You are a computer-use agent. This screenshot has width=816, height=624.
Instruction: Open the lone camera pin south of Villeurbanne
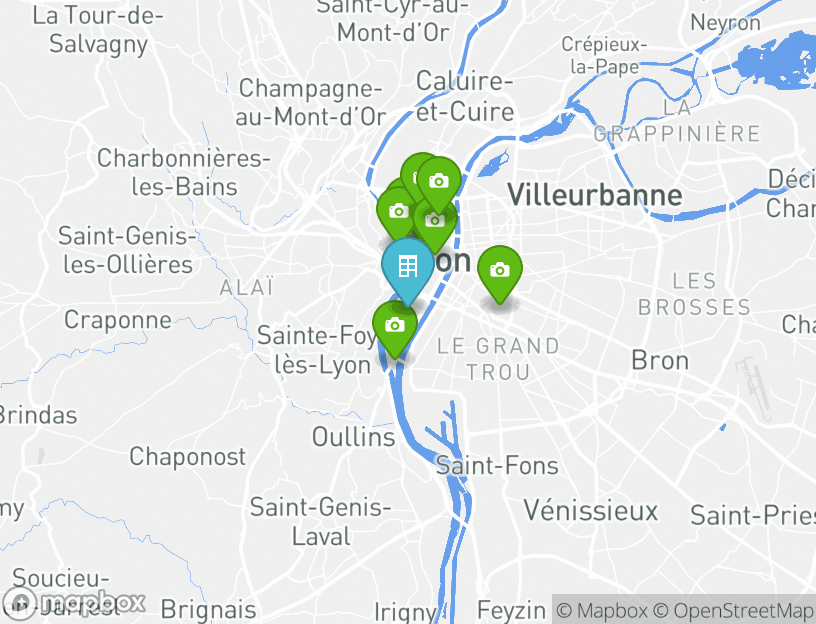(500, 270)
